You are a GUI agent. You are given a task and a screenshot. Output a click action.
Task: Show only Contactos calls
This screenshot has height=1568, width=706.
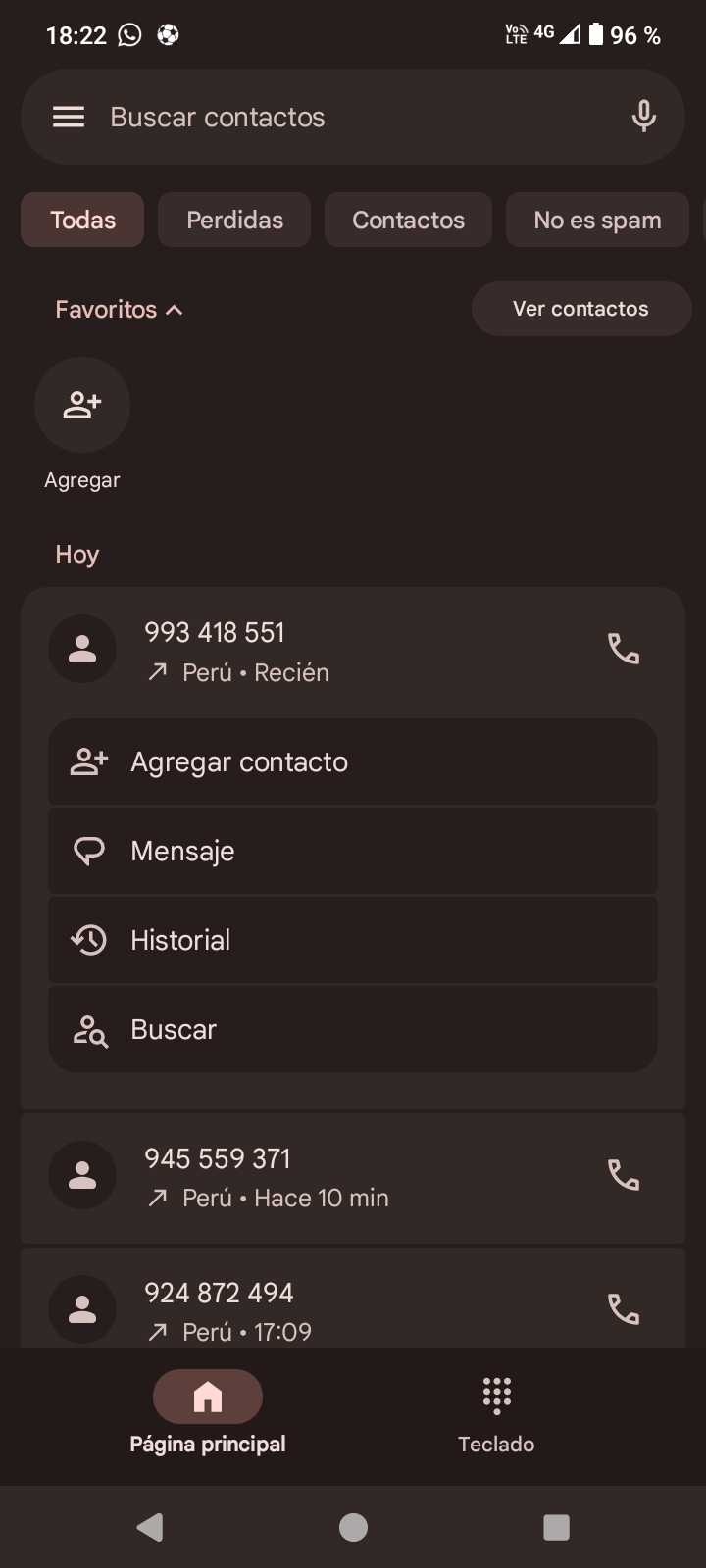(x=408, y=220)
